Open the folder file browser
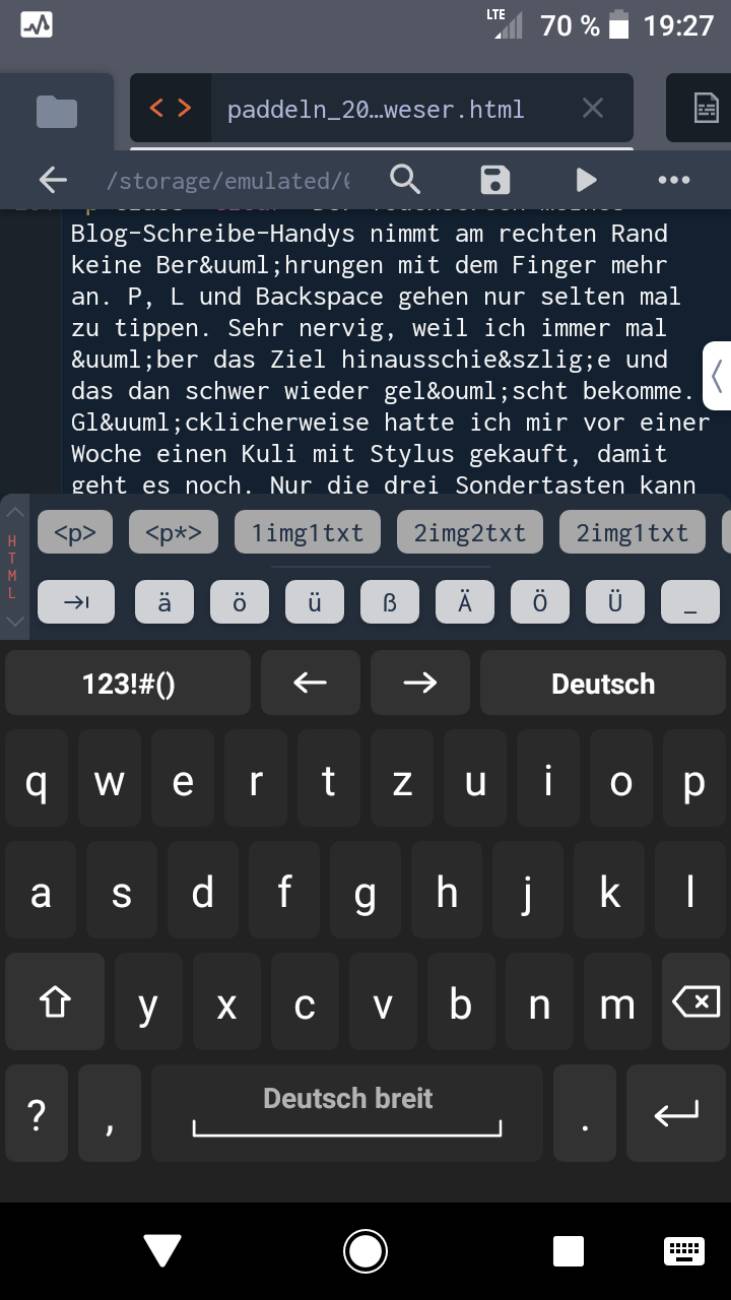Viewport: 731px width, 1300px height. pos(57,110)
